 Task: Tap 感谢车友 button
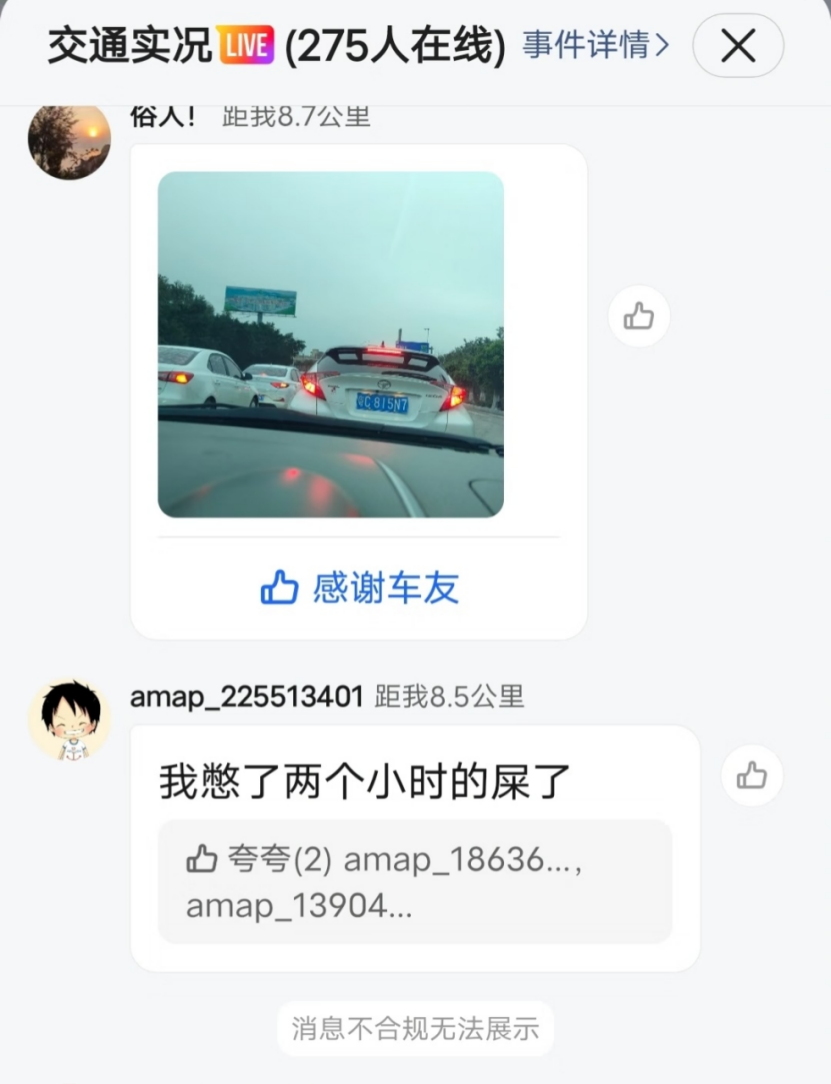pyautogui.click(x=359, y=588)
